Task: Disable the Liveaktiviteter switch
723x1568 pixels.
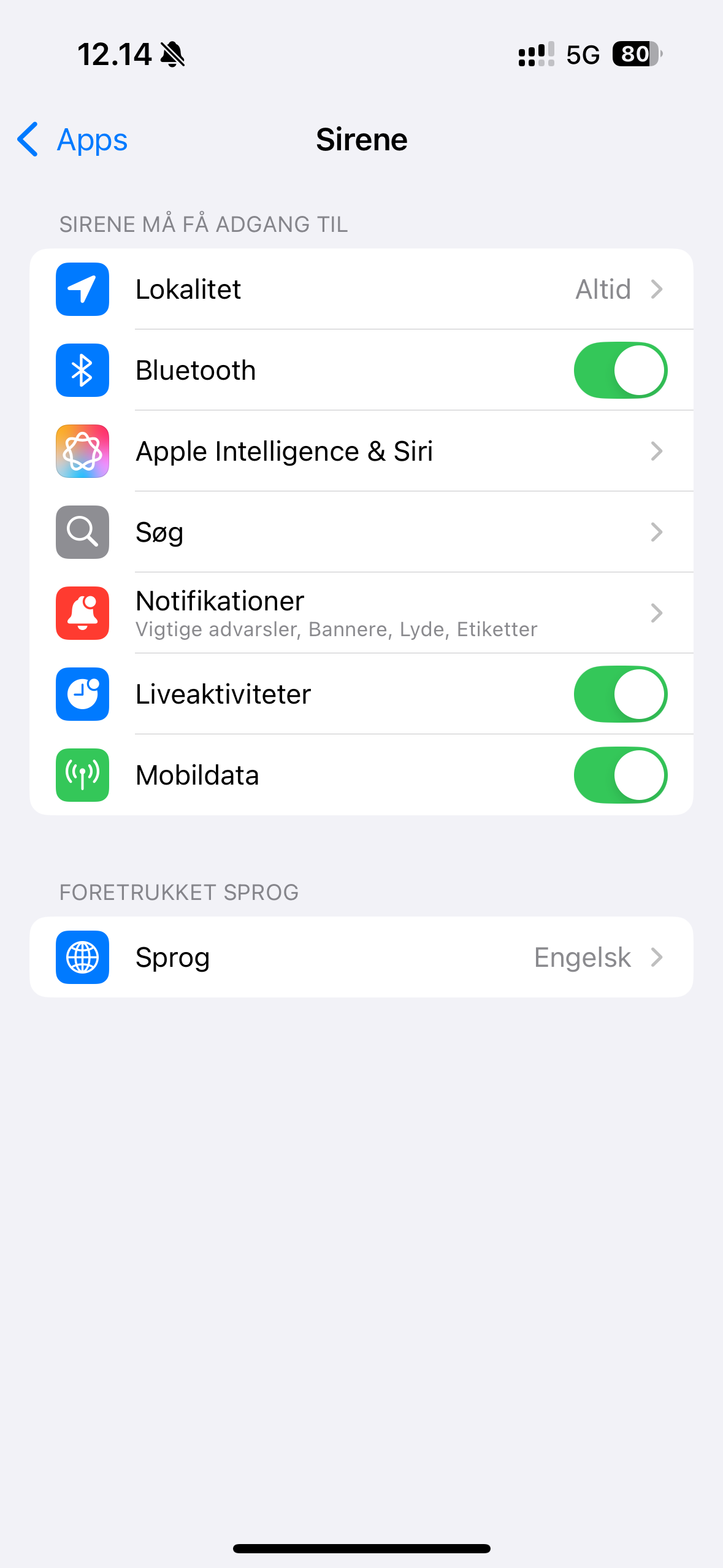Action: [x=620, y=694]
